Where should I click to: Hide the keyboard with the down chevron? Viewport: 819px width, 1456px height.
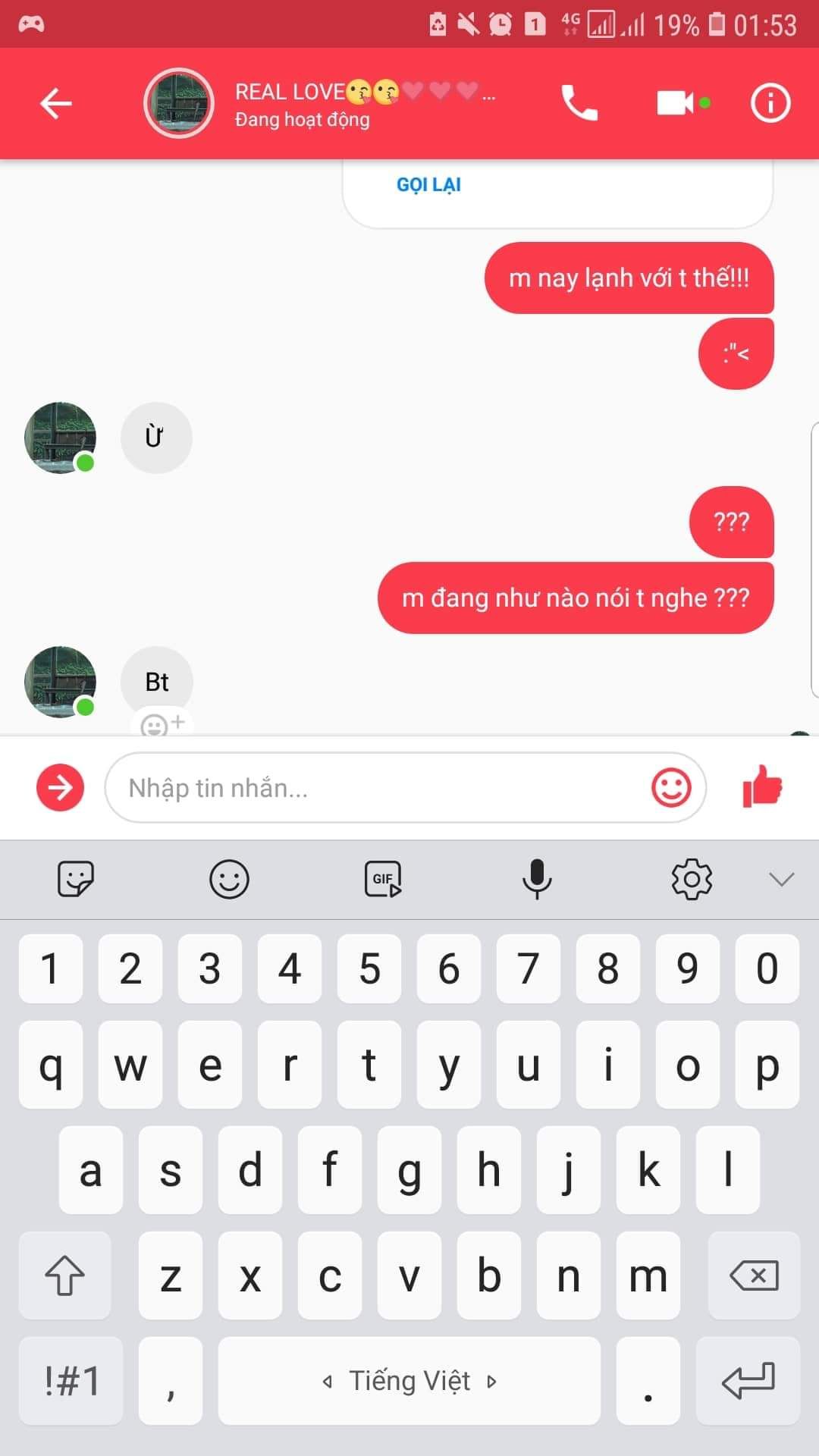click(781, 880)
